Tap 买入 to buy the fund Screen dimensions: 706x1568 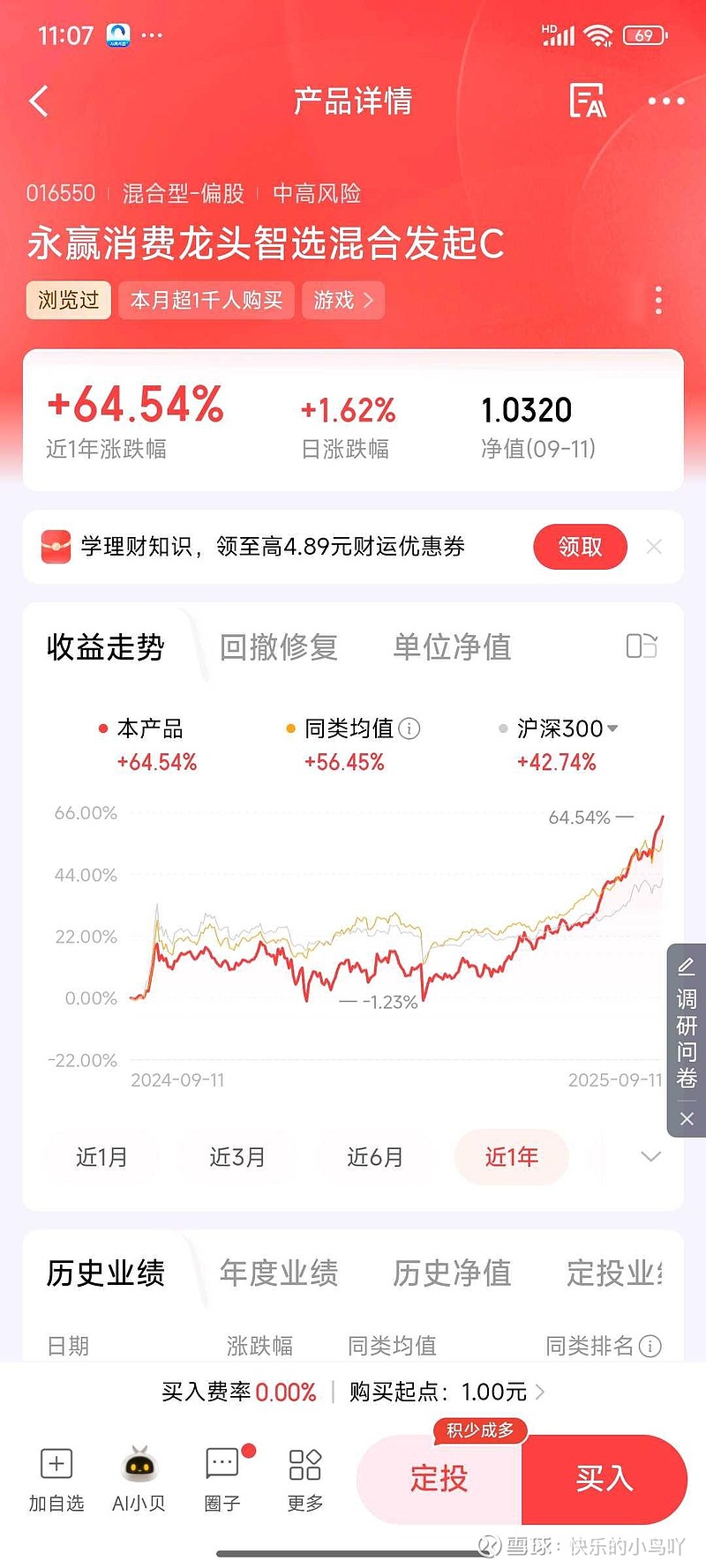point(605,1479)
